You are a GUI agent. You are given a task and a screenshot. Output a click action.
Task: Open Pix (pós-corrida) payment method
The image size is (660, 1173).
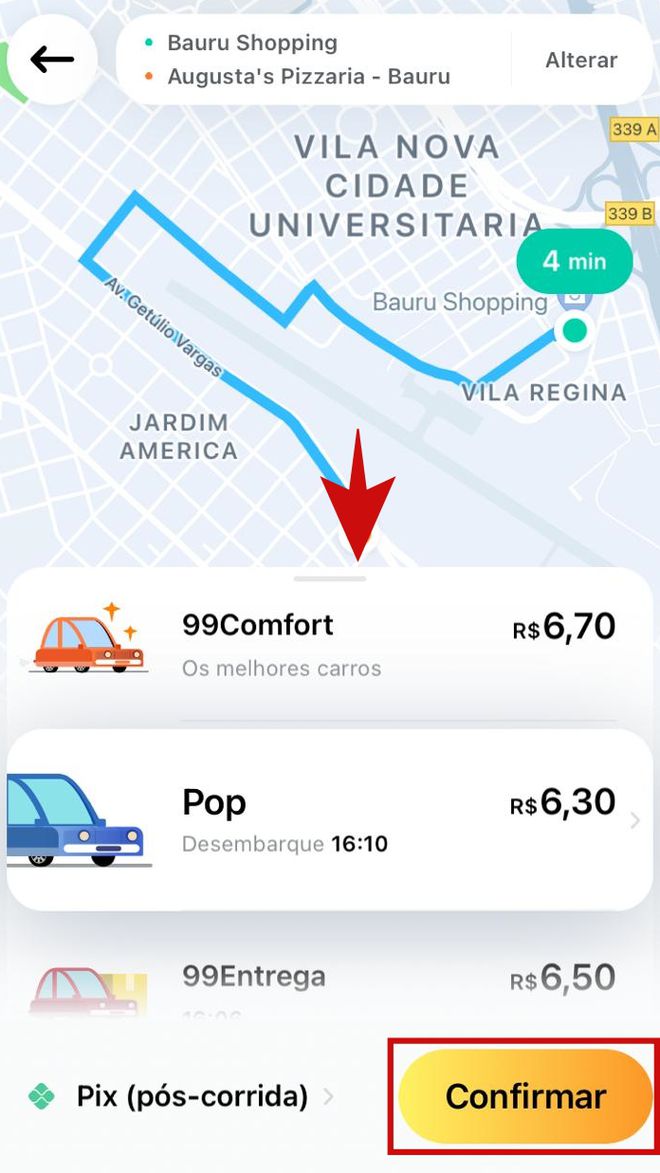[x=180, y=1097]
